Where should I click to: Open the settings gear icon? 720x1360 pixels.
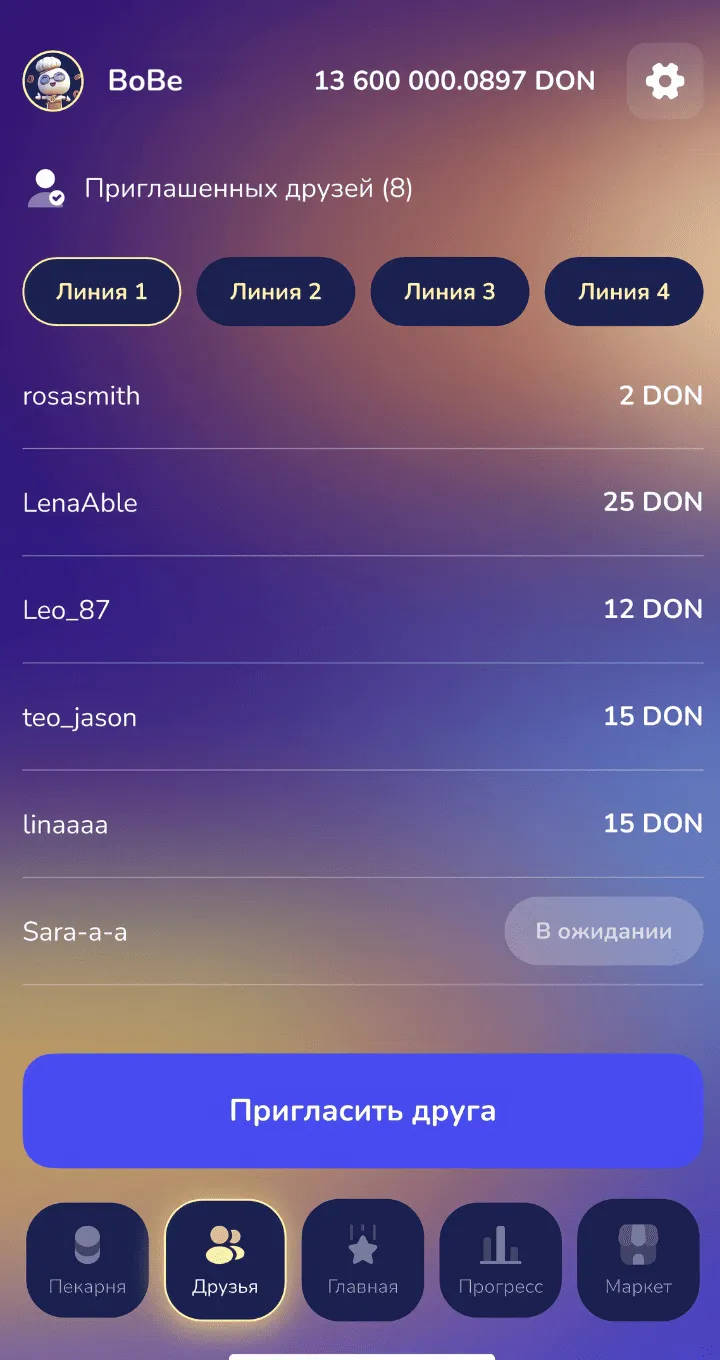click(x=665, y=81)
